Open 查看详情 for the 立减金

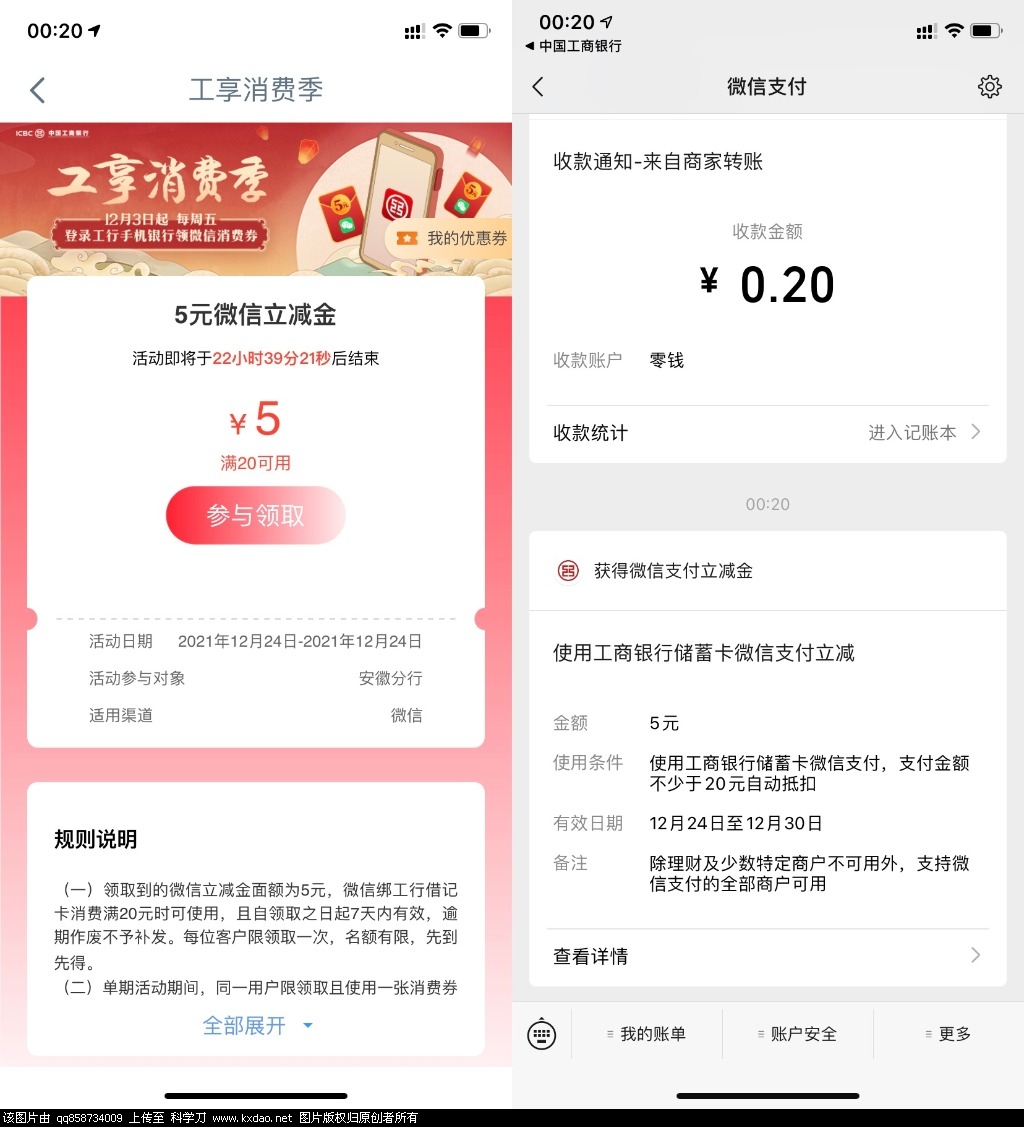pos(767,956)
